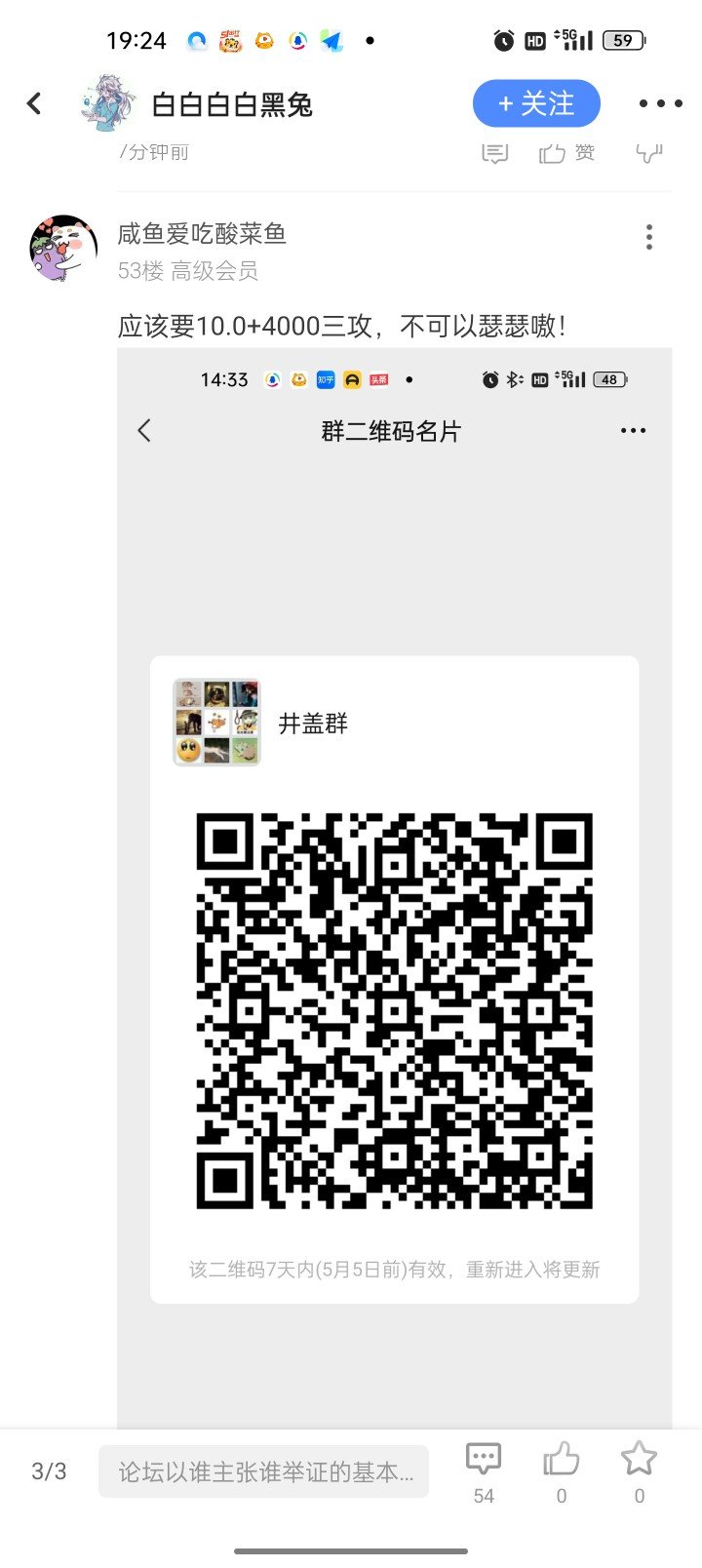Image resolution: width=702 pixels, height=1568 pixels.
Task: Like this thread with the bottom thumbs-up
Action: click(x=561, y=1462)
